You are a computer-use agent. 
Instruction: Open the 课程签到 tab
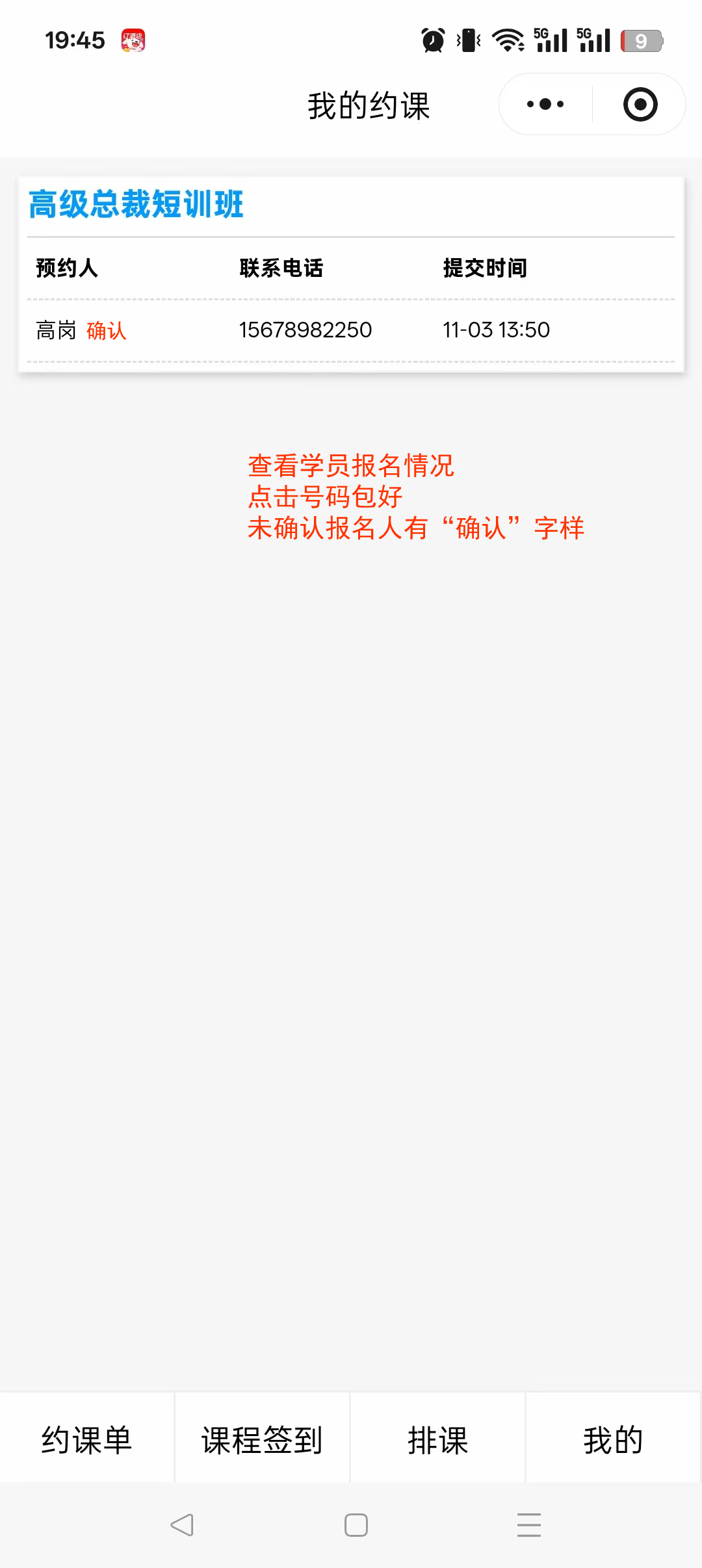click(x=262, y=1440)
